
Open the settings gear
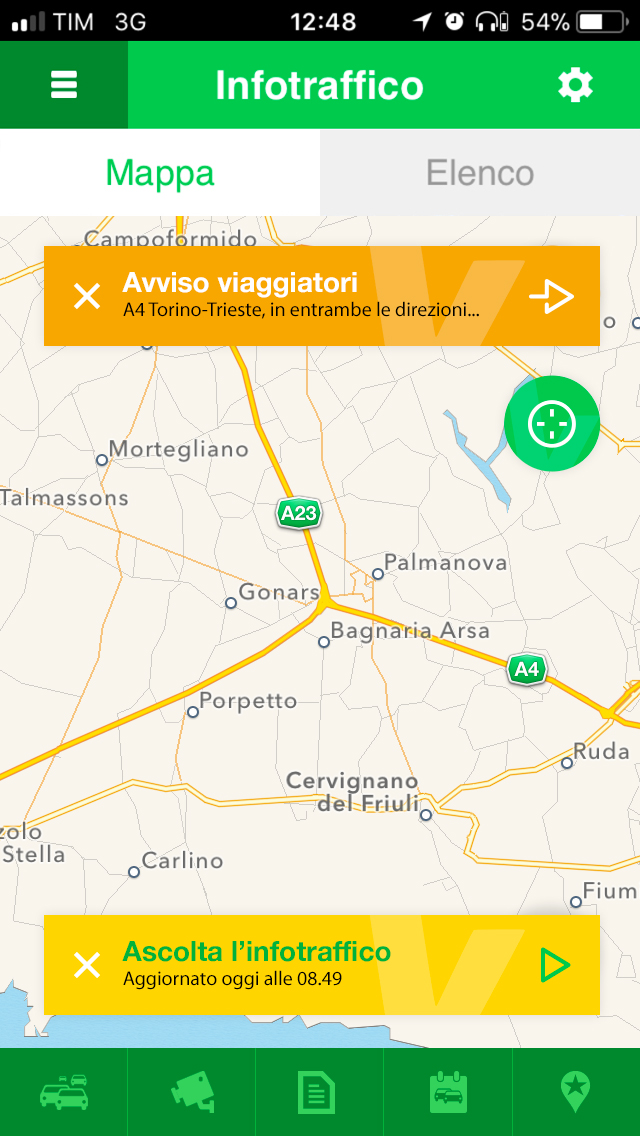coord(575,85)
